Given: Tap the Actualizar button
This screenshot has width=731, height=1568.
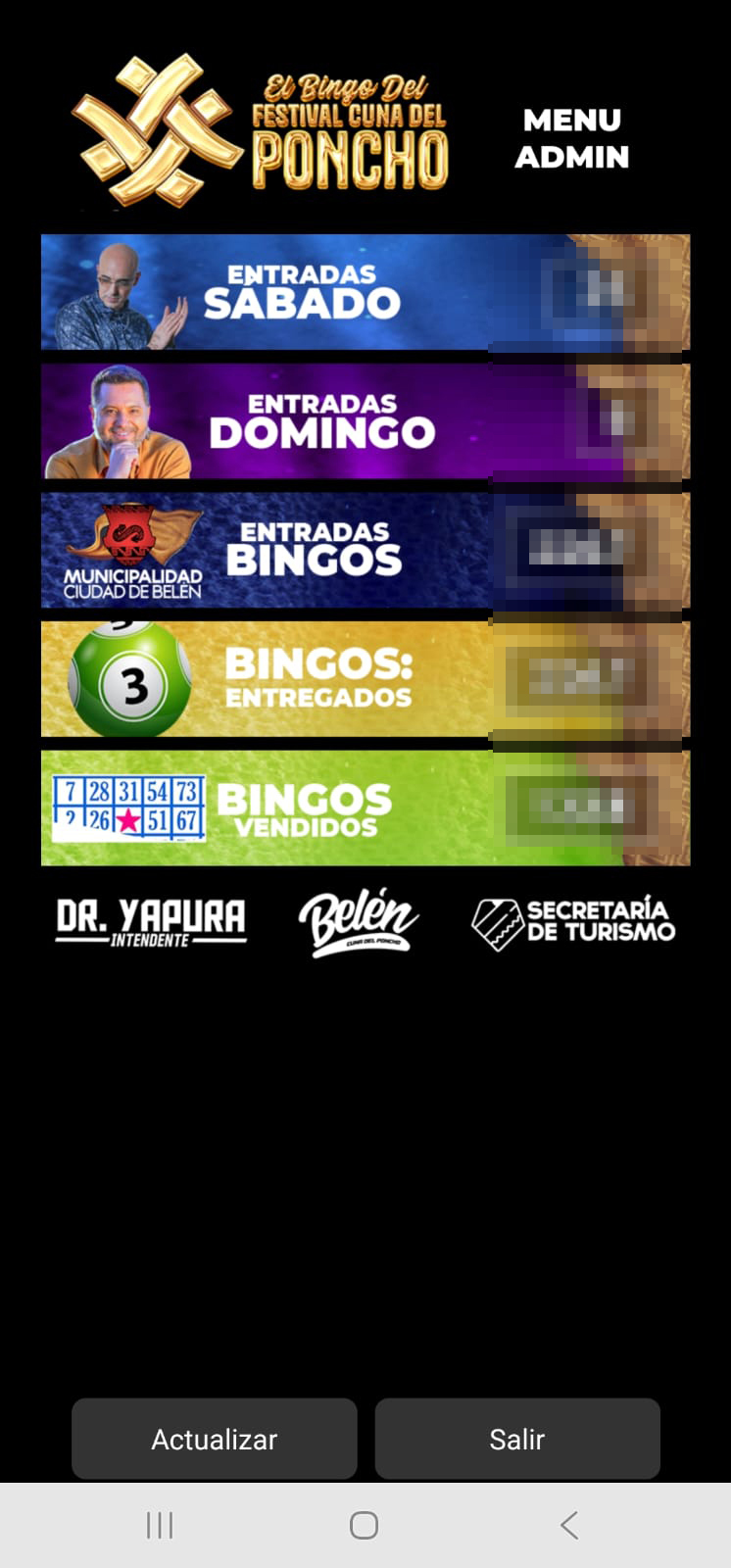Looking at the screenshot, I should (x=214, y=1438).
